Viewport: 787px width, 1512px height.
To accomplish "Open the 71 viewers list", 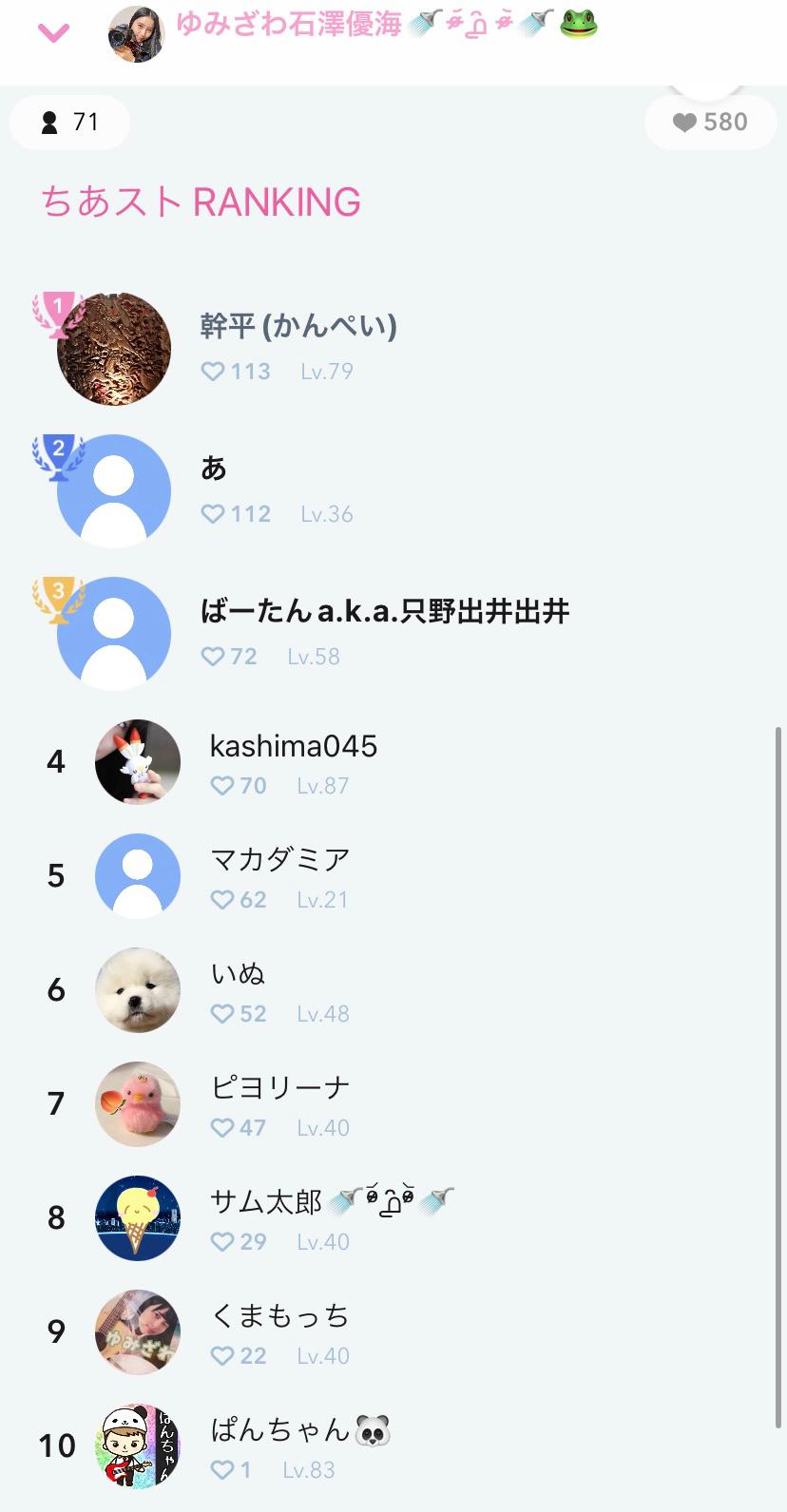I will pyautogui.click(x=69, y=122).
